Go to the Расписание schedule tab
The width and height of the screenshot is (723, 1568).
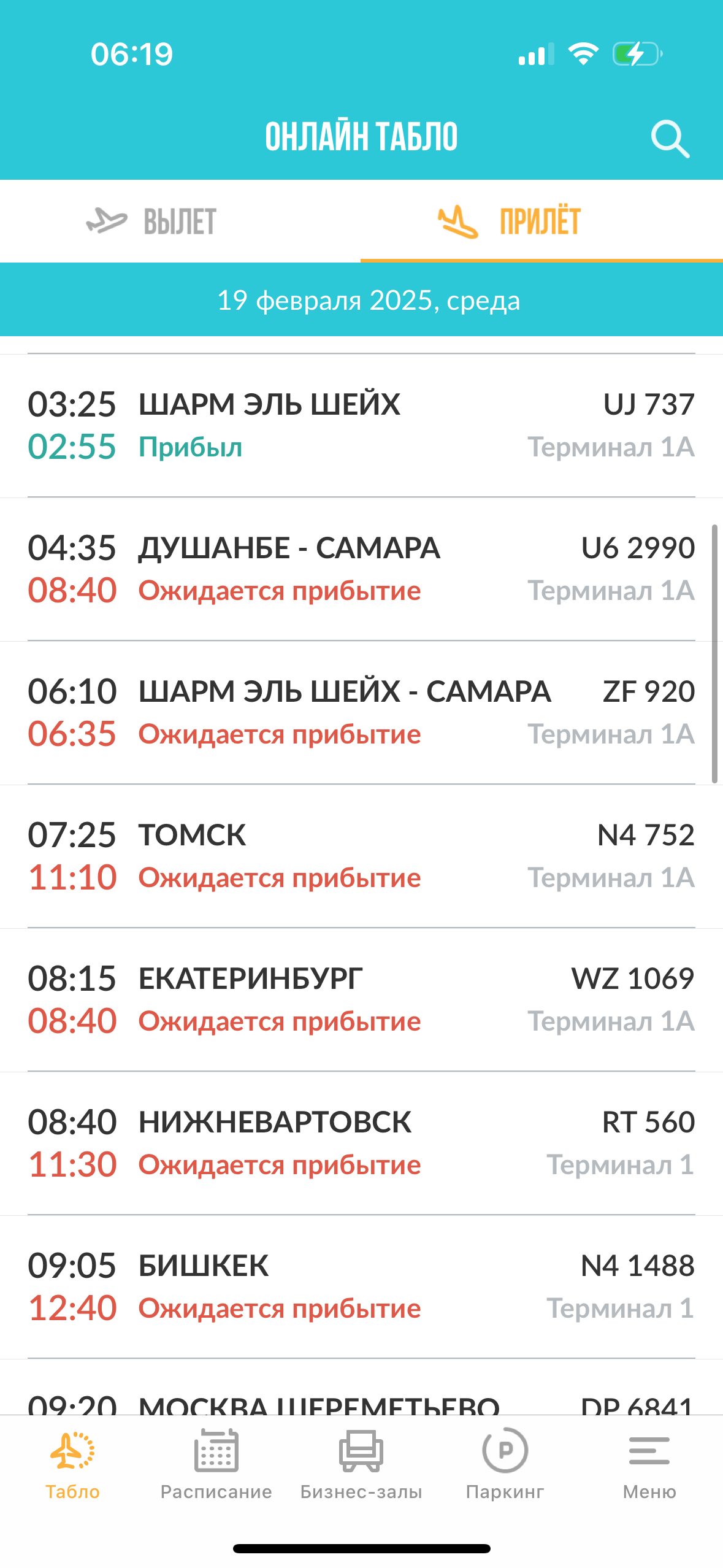[x=216, y=1465]
